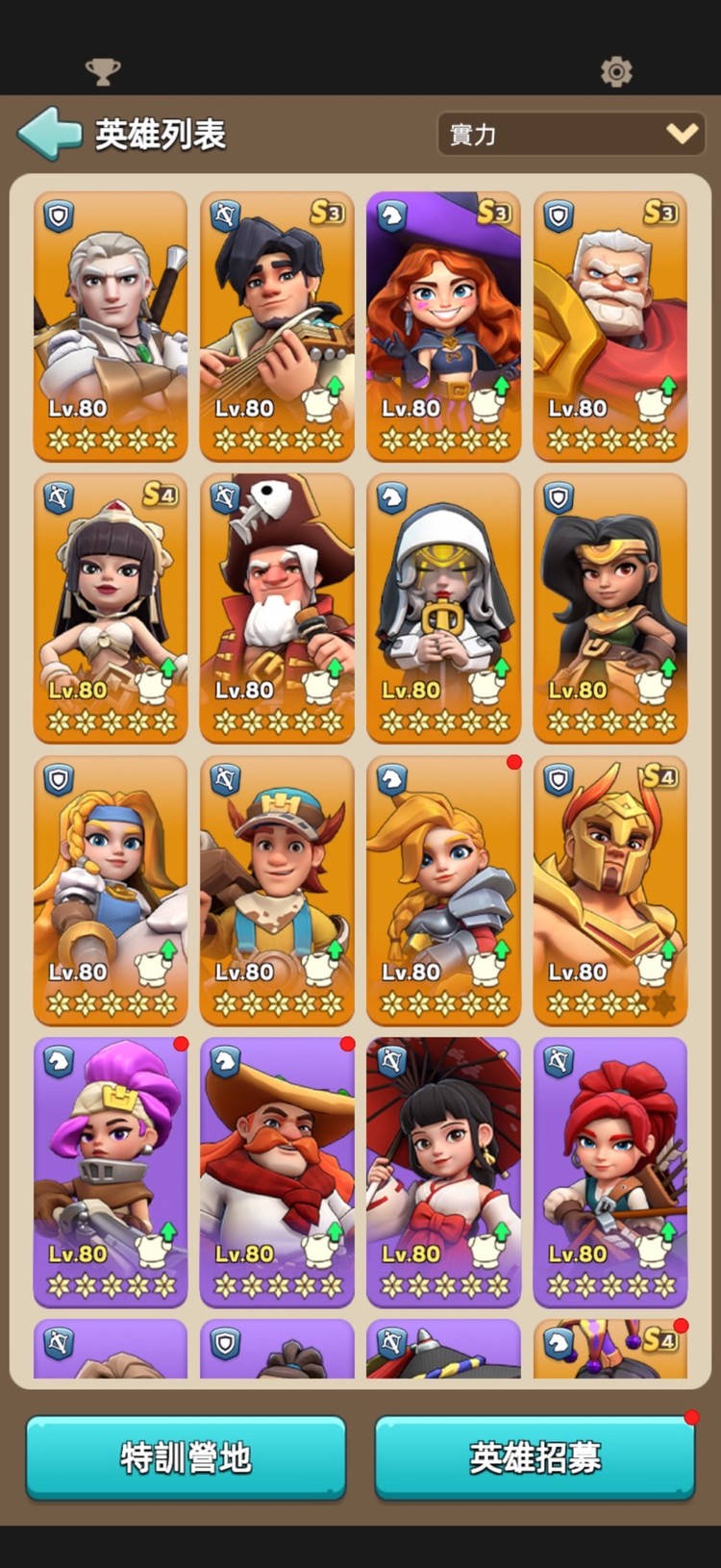Open the Egyptian queen S4 hero card
Viewport: 721px width, 1568px height.
point(111,607)
